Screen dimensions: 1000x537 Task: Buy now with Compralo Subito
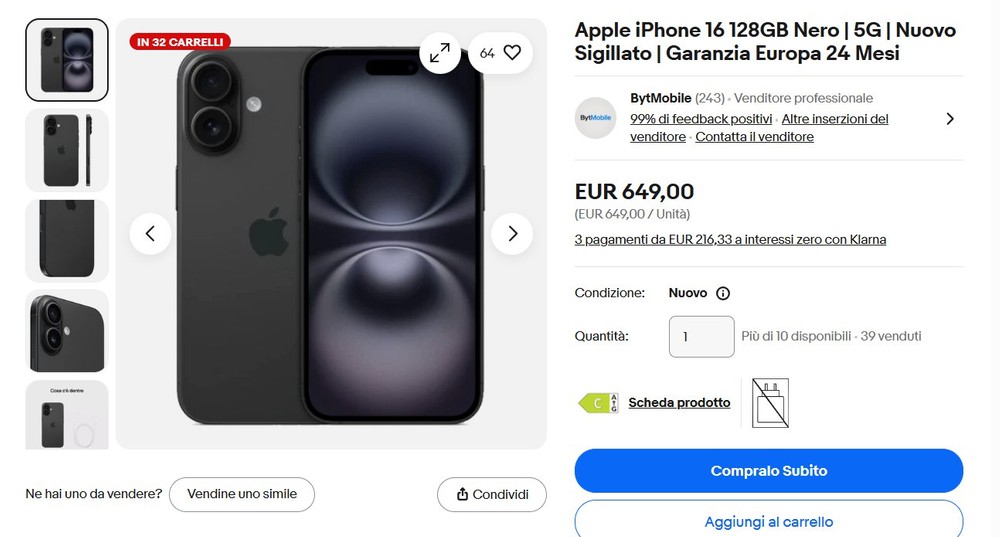pyautogui.click(x=768, y=471)
